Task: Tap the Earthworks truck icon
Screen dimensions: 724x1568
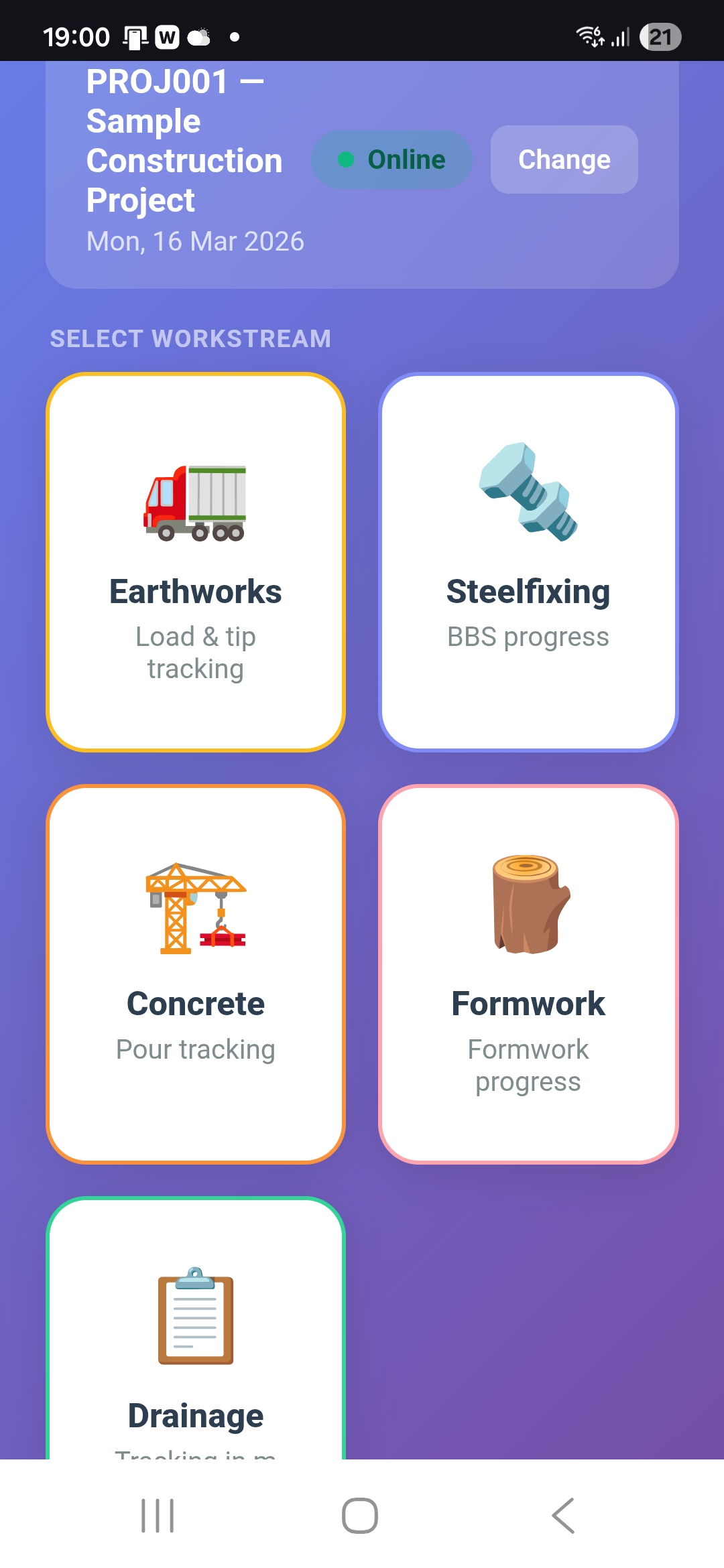Action: coord(195,503)
